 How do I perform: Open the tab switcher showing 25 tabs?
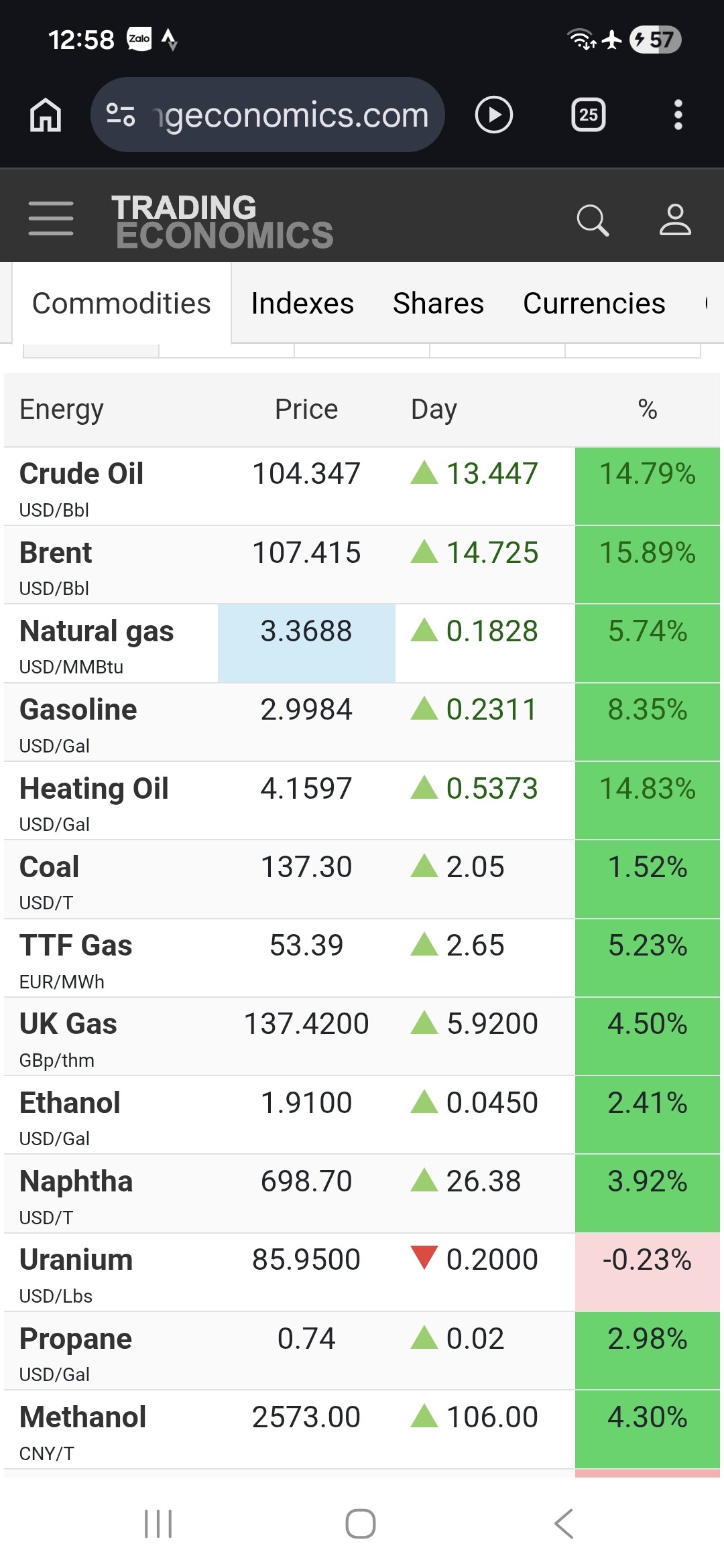point(588,115)
